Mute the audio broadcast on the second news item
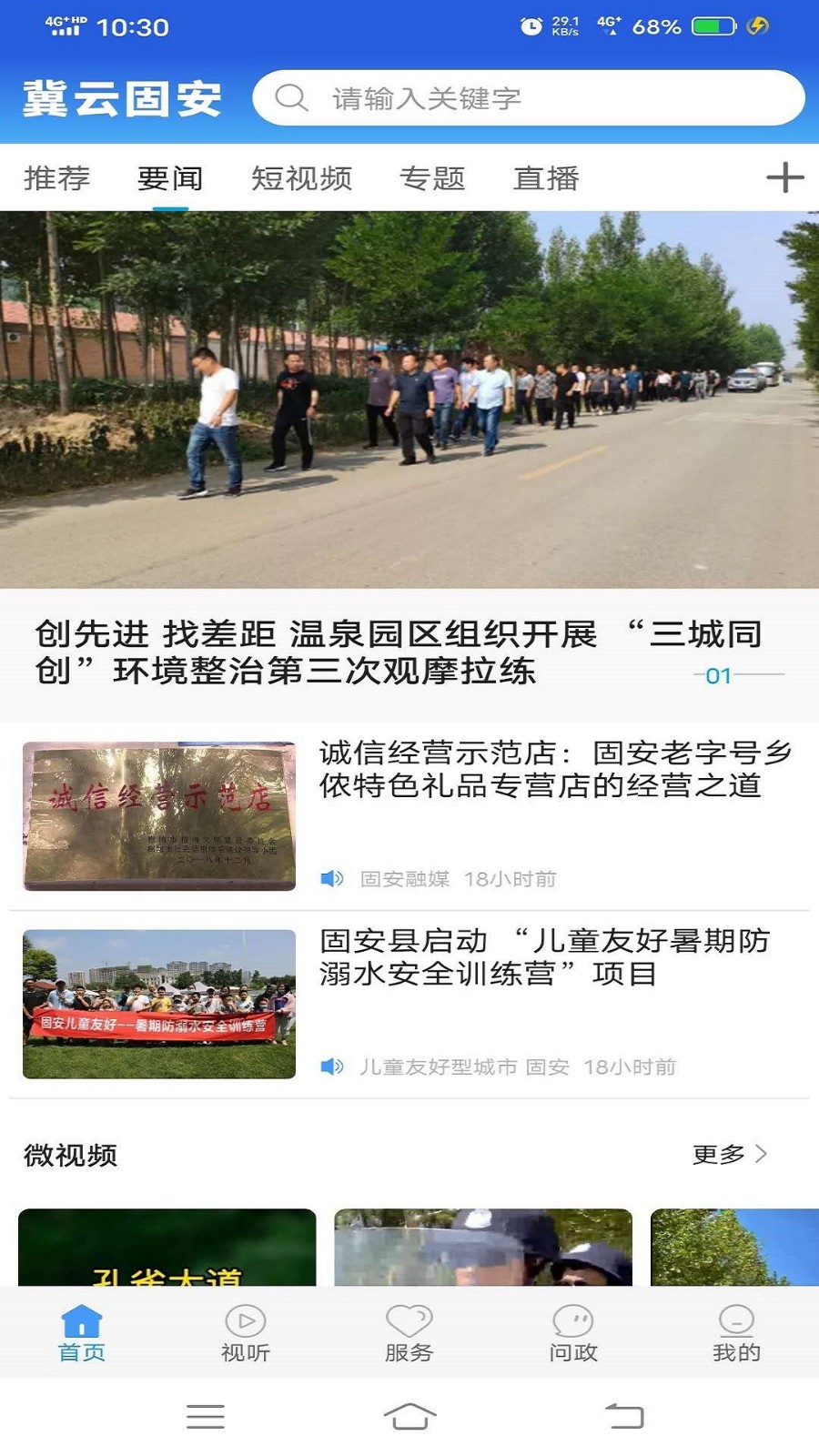819x1456 pixels. click(330, 1066)
